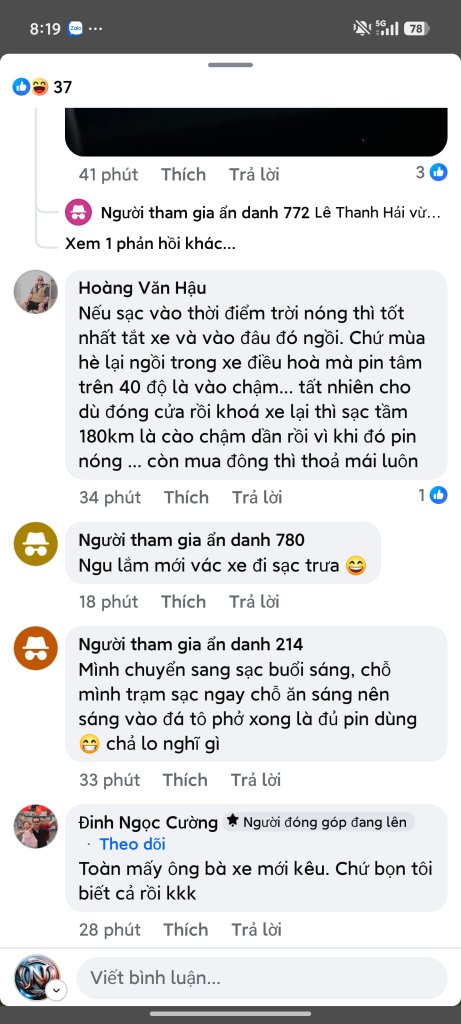Switch commenting profile via avatar dropdown
Viewport: 461px width, 1024px height.
(56, 990)
